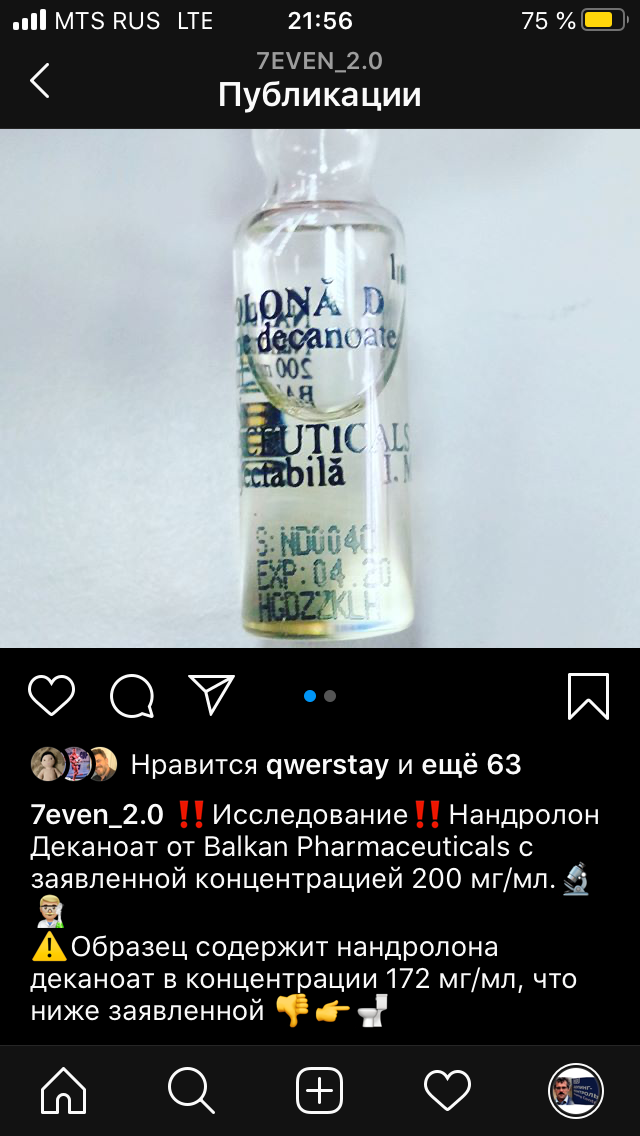View the ampoule photo full size
640x1136 pixels.
point(320,388)
